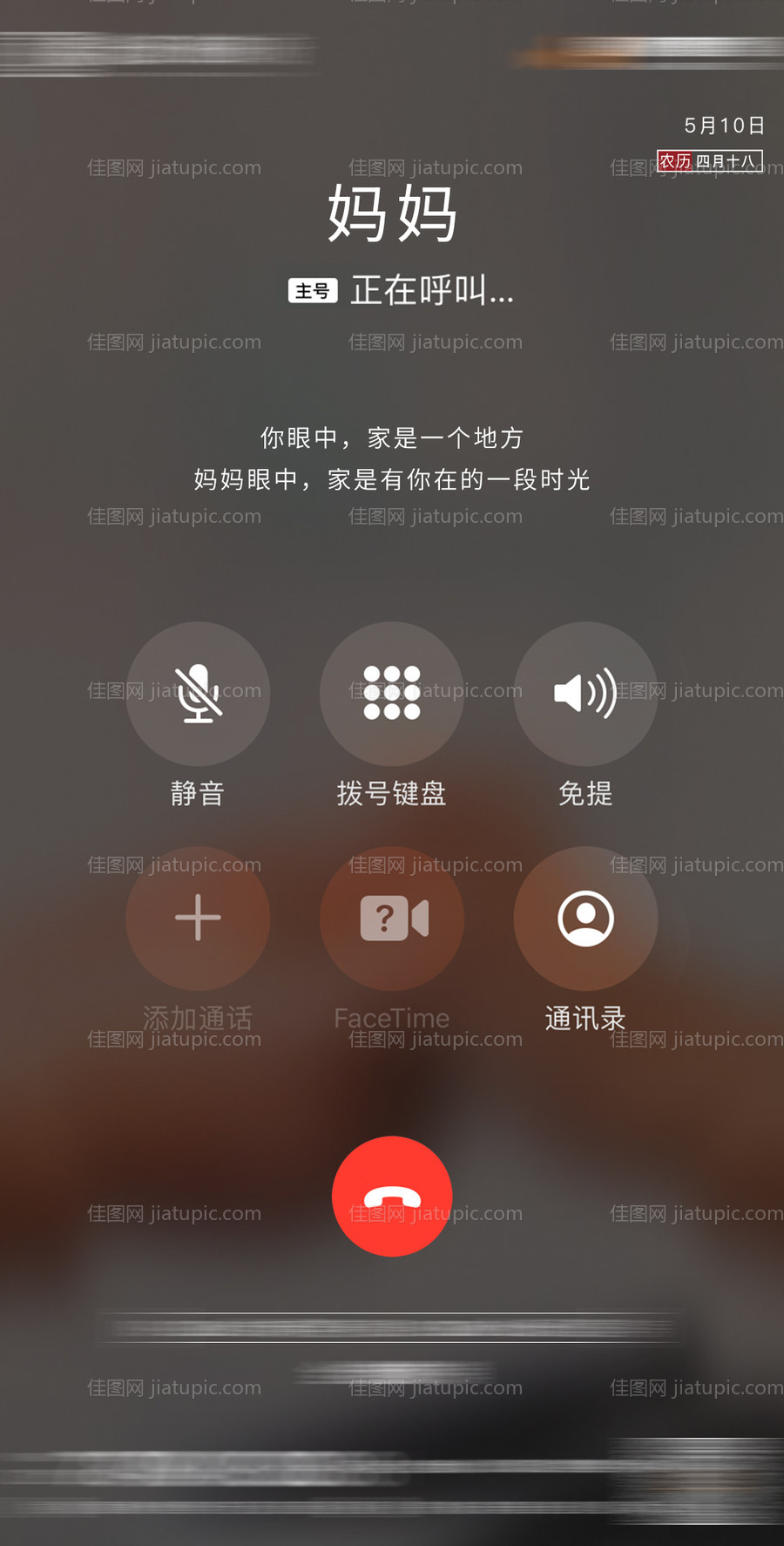Tap the contact name 妈妈
The height and width of the screenshot is (1546, 784).
[x=392, y=212]
